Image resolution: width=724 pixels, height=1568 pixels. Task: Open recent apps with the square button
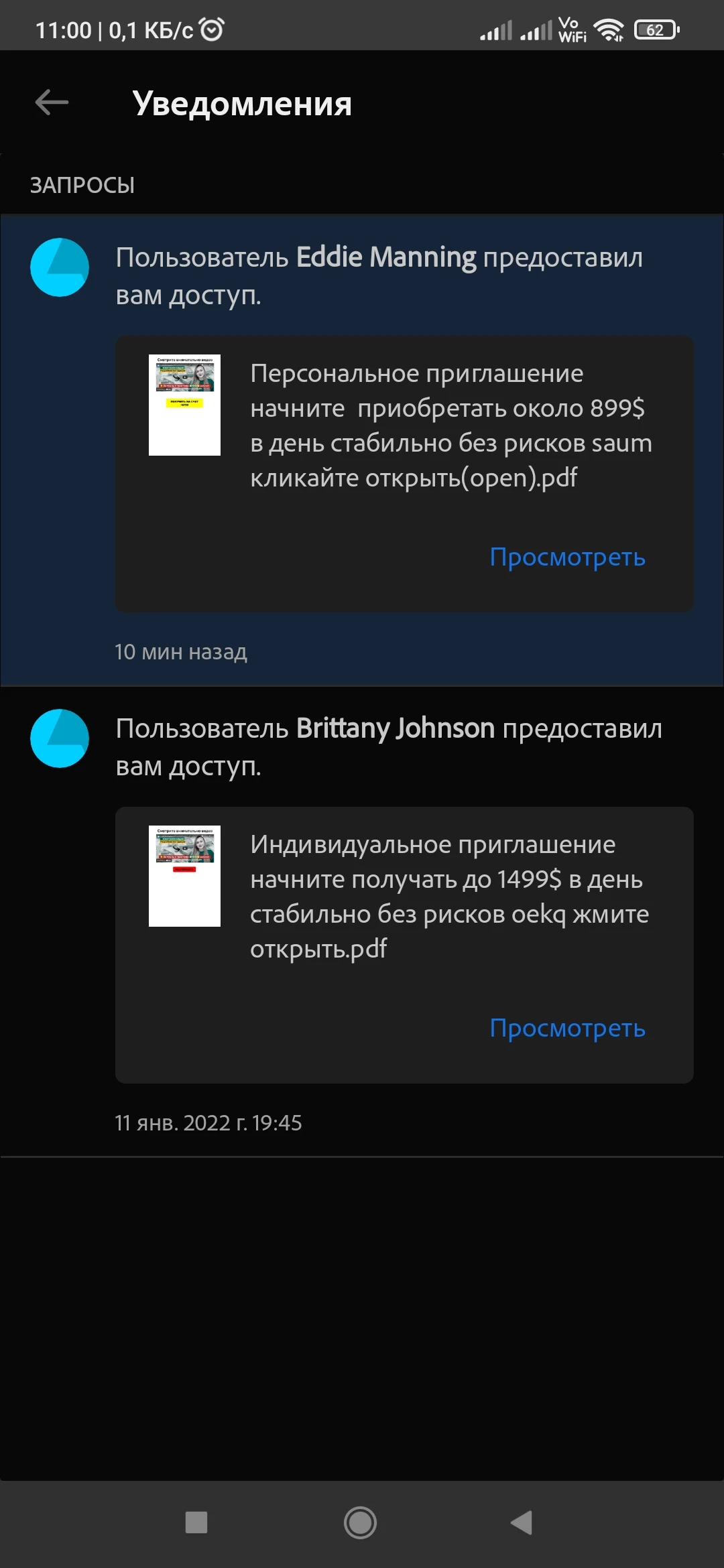[196, 1522]
